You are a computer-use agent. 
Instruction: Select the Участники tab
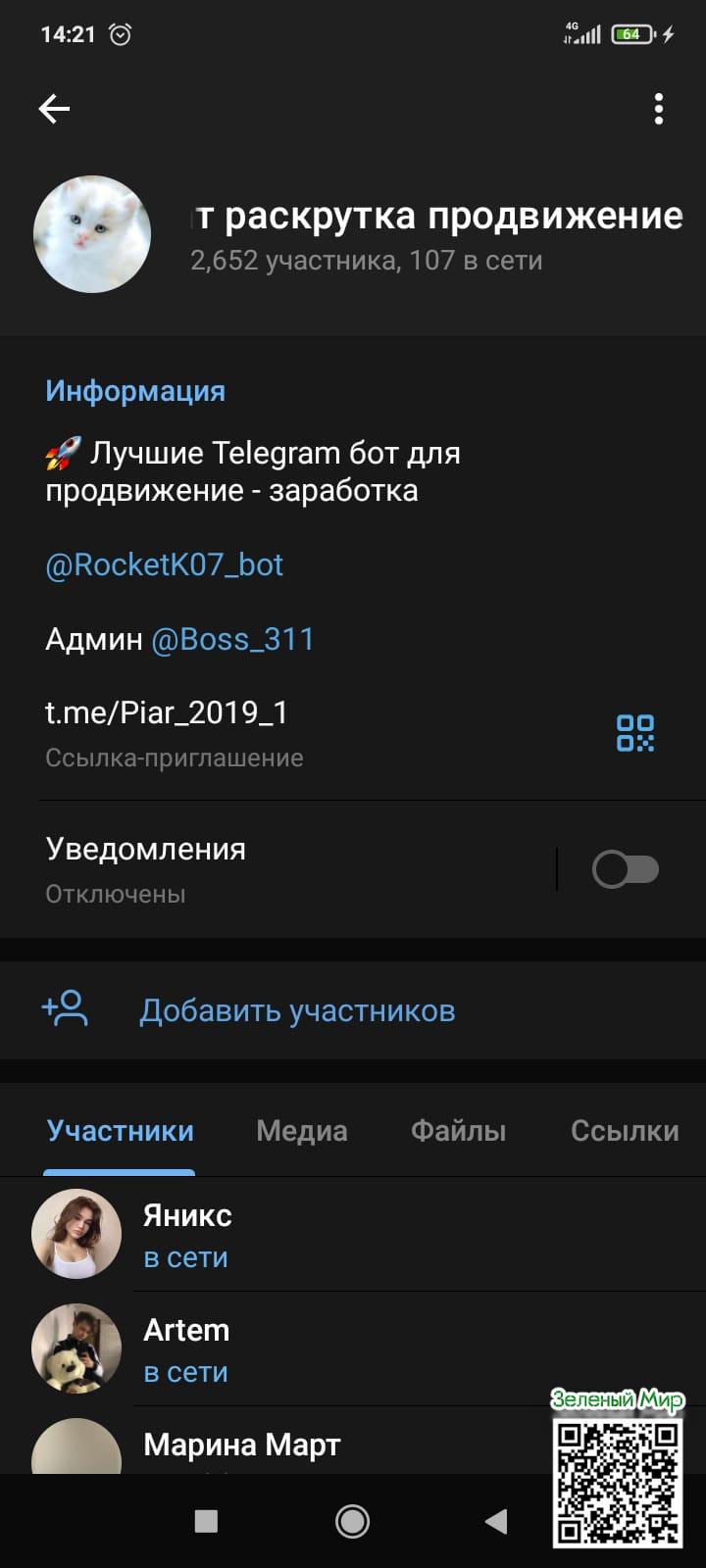(120, 1131)
